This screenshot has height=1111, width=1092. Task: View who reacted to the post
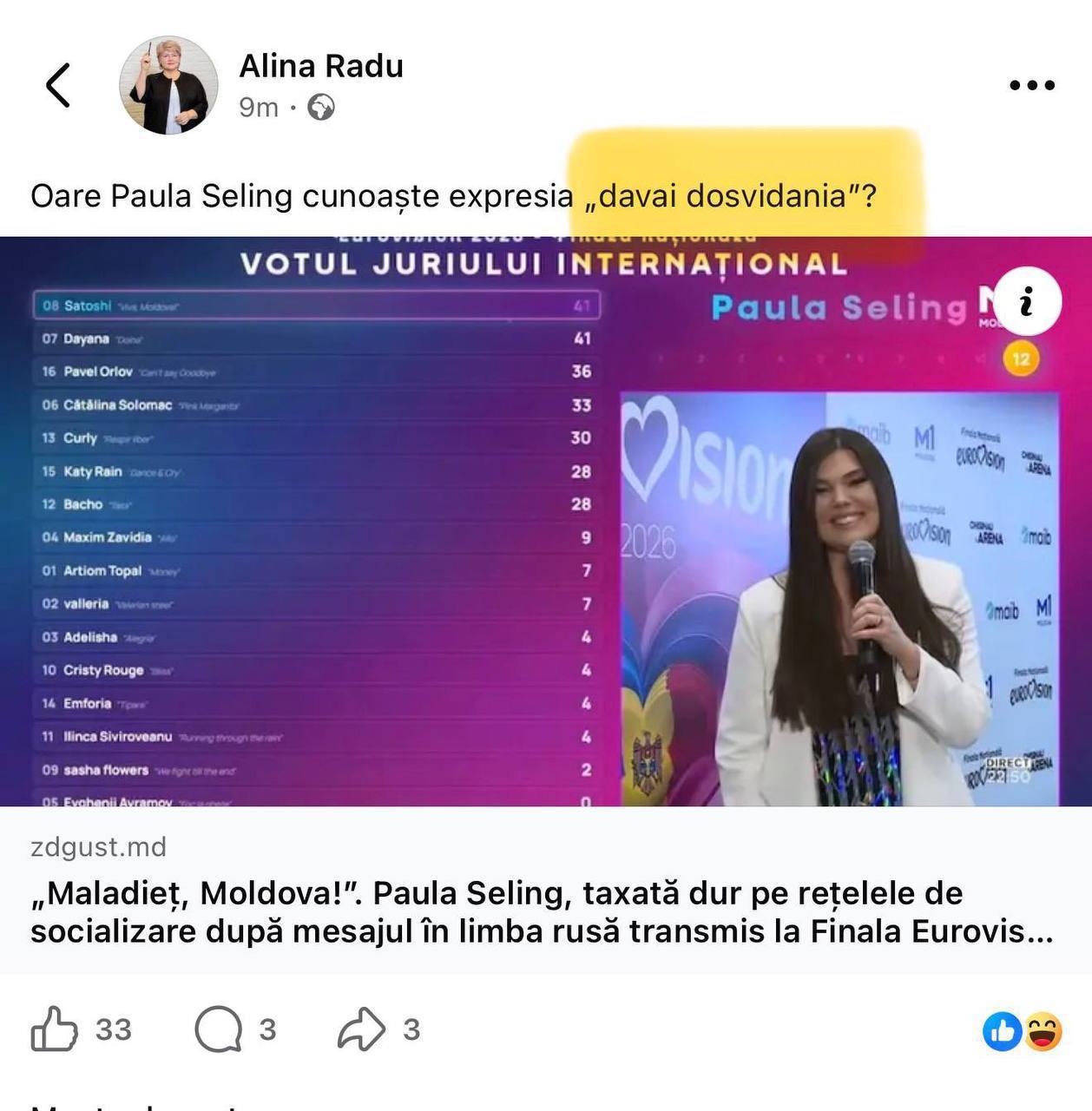click(1023, 1031)
